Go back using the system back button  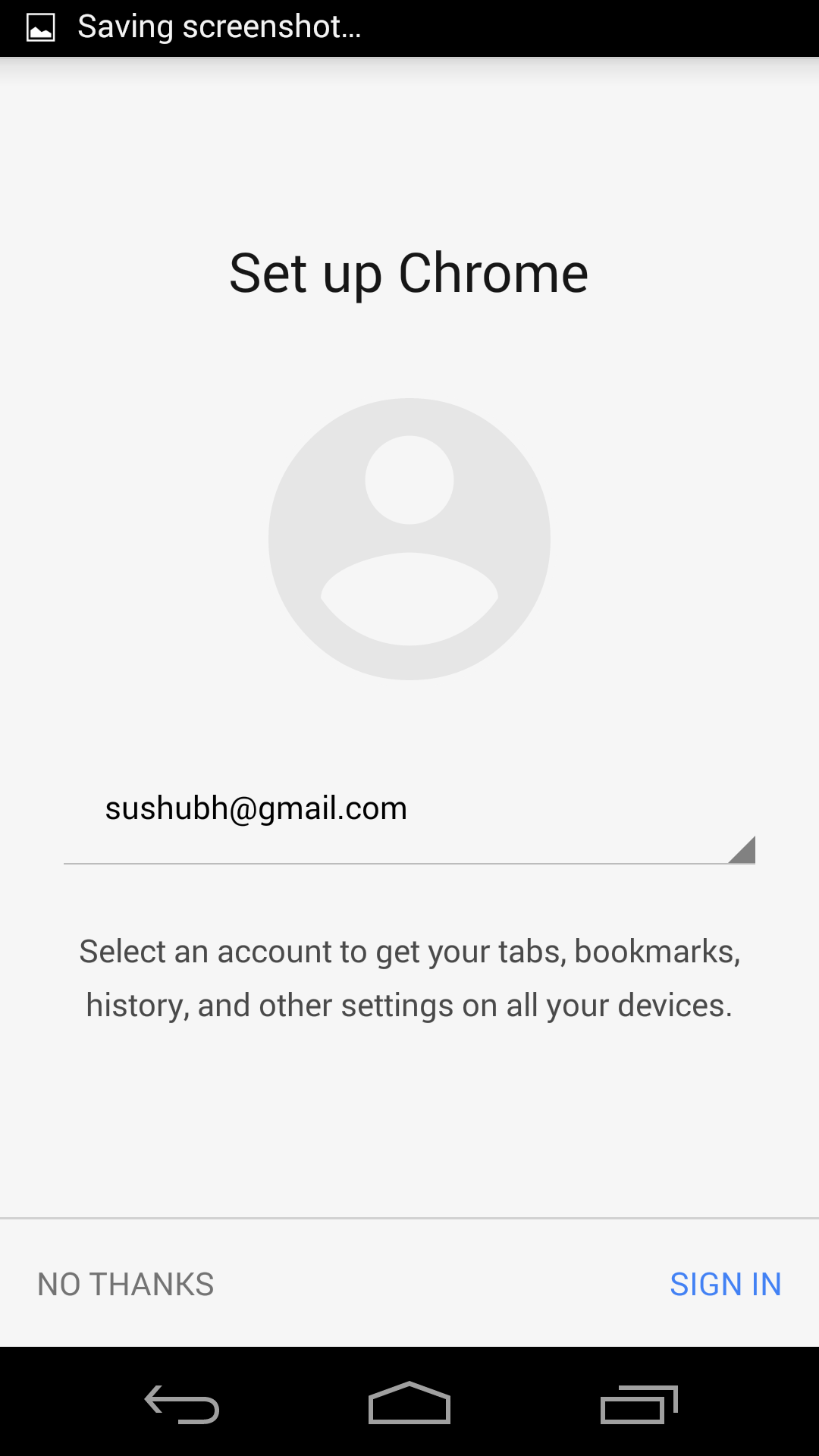[x=182, y=1404]
